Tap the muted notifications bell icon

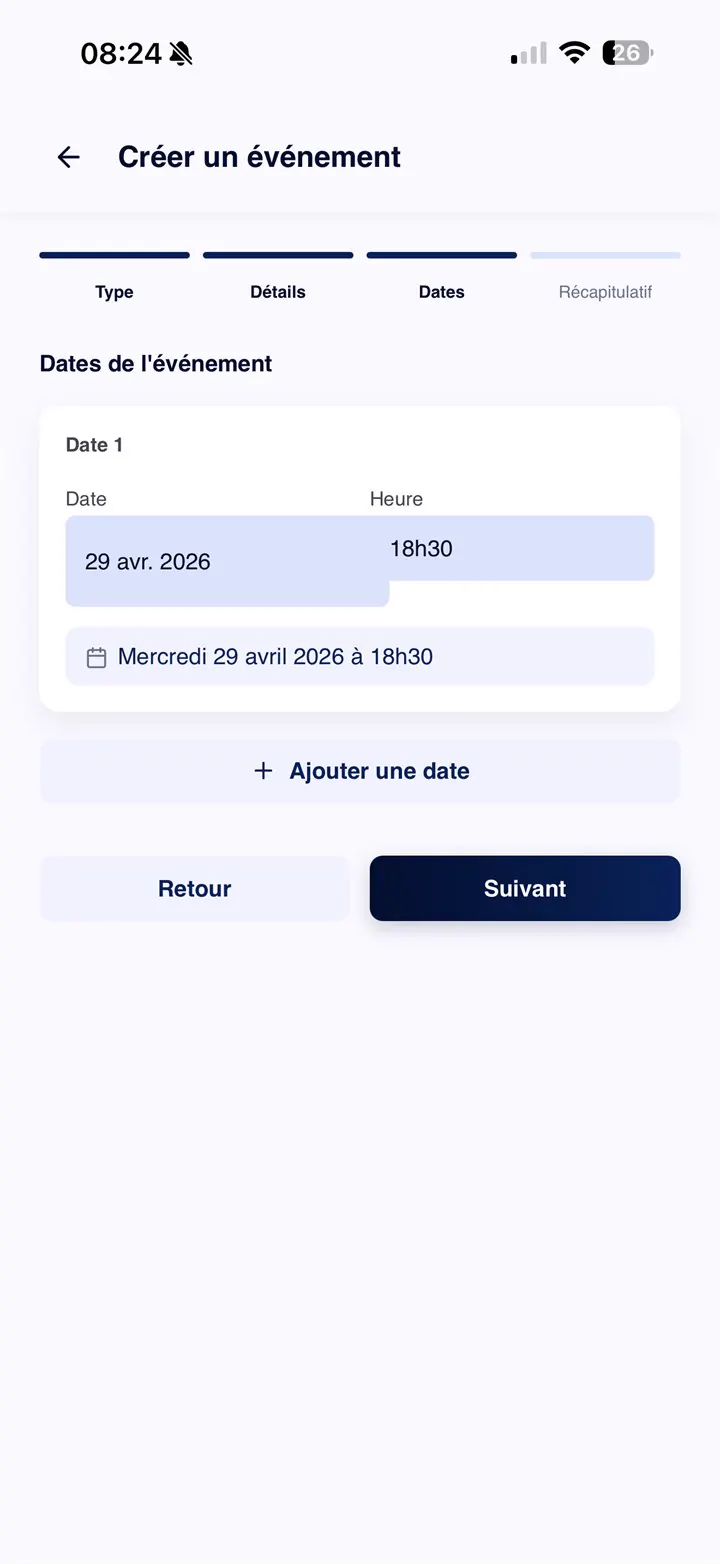click(183, 52)
